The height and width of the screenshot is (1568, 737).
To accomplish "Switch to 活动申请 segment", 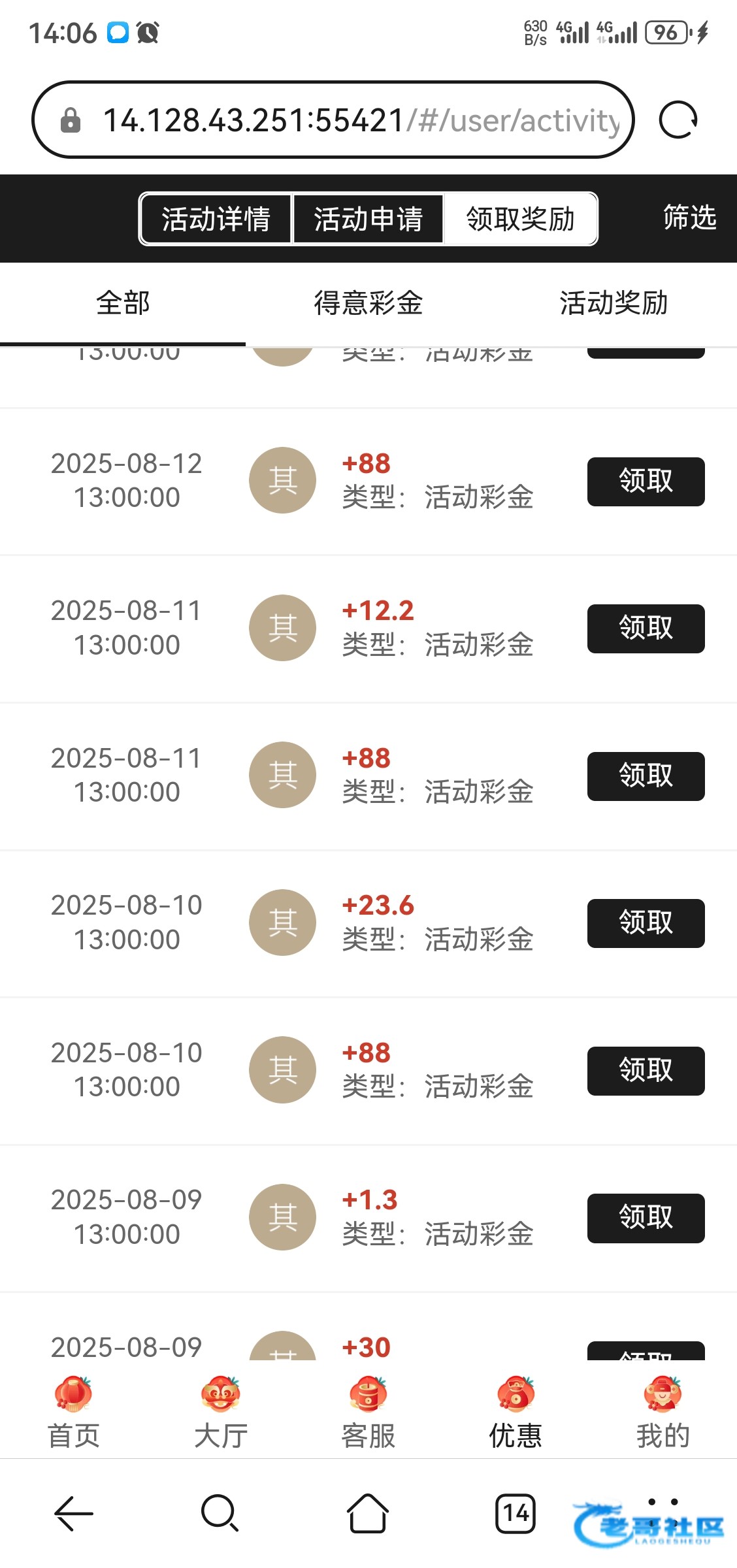I will coord(368,219).
